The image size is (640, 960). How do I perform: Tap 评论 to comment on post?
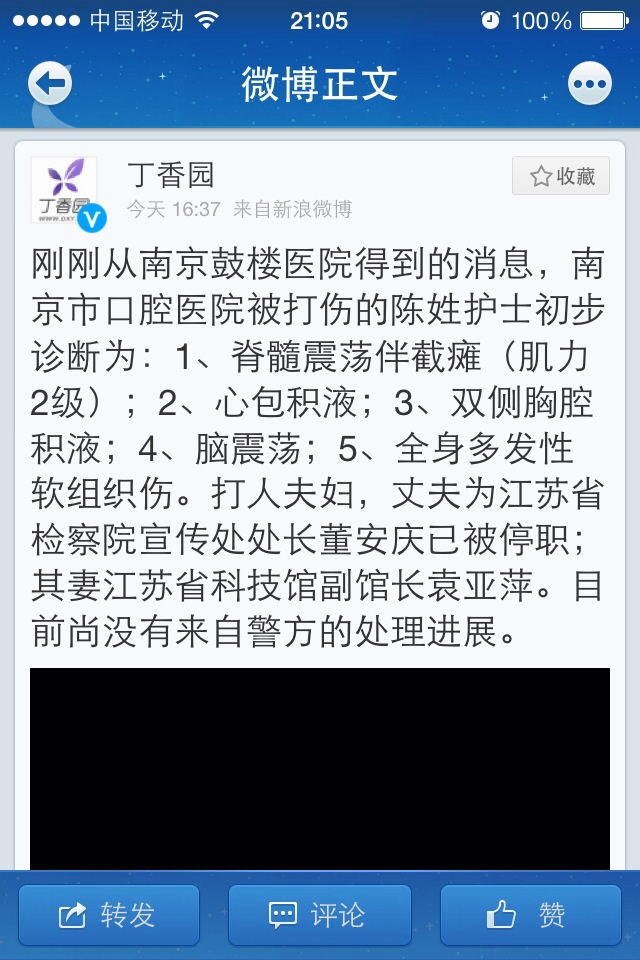point(319,914)
